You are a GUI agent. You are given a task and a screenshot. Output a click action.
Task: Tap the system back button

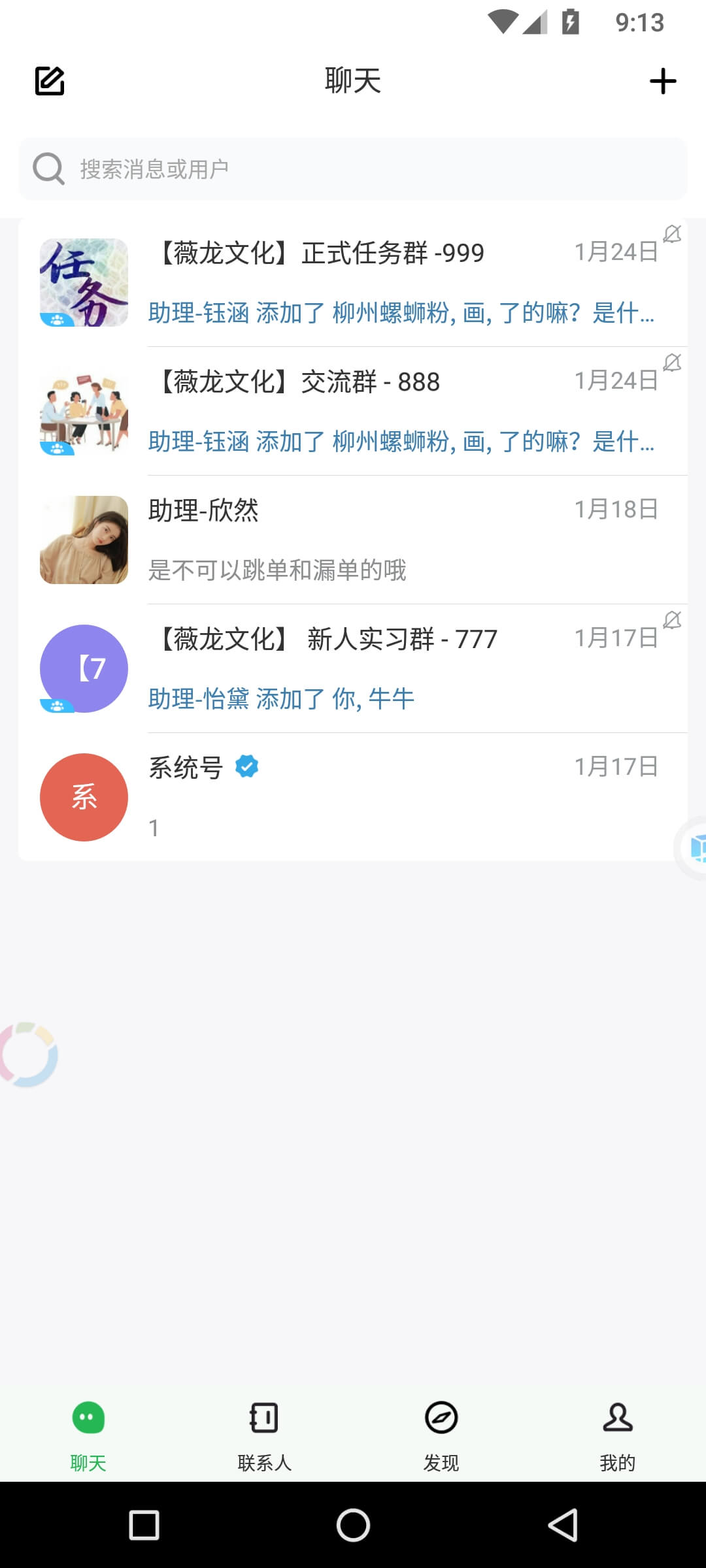pyautogui.click(x=562, y=1526)
